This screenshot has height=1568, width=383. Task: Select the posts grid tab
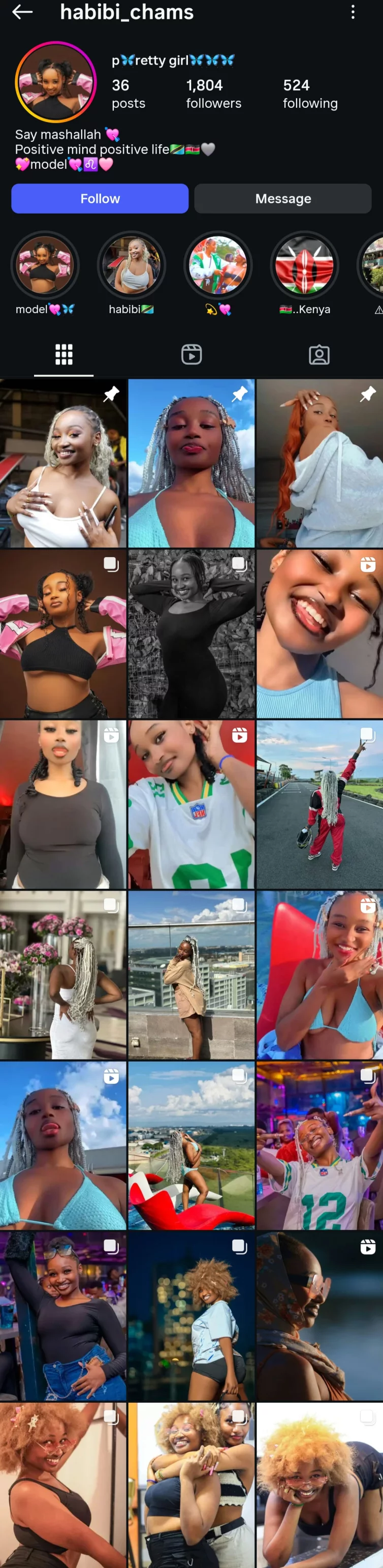click(64, 354)
